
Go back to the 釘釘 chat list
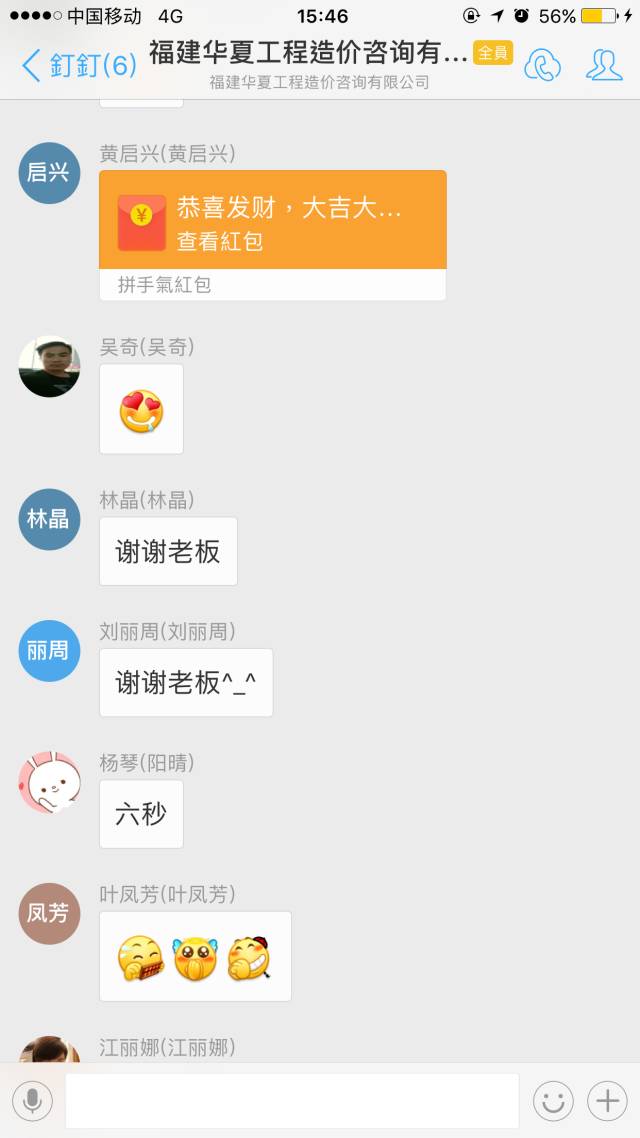click(77, 66)
